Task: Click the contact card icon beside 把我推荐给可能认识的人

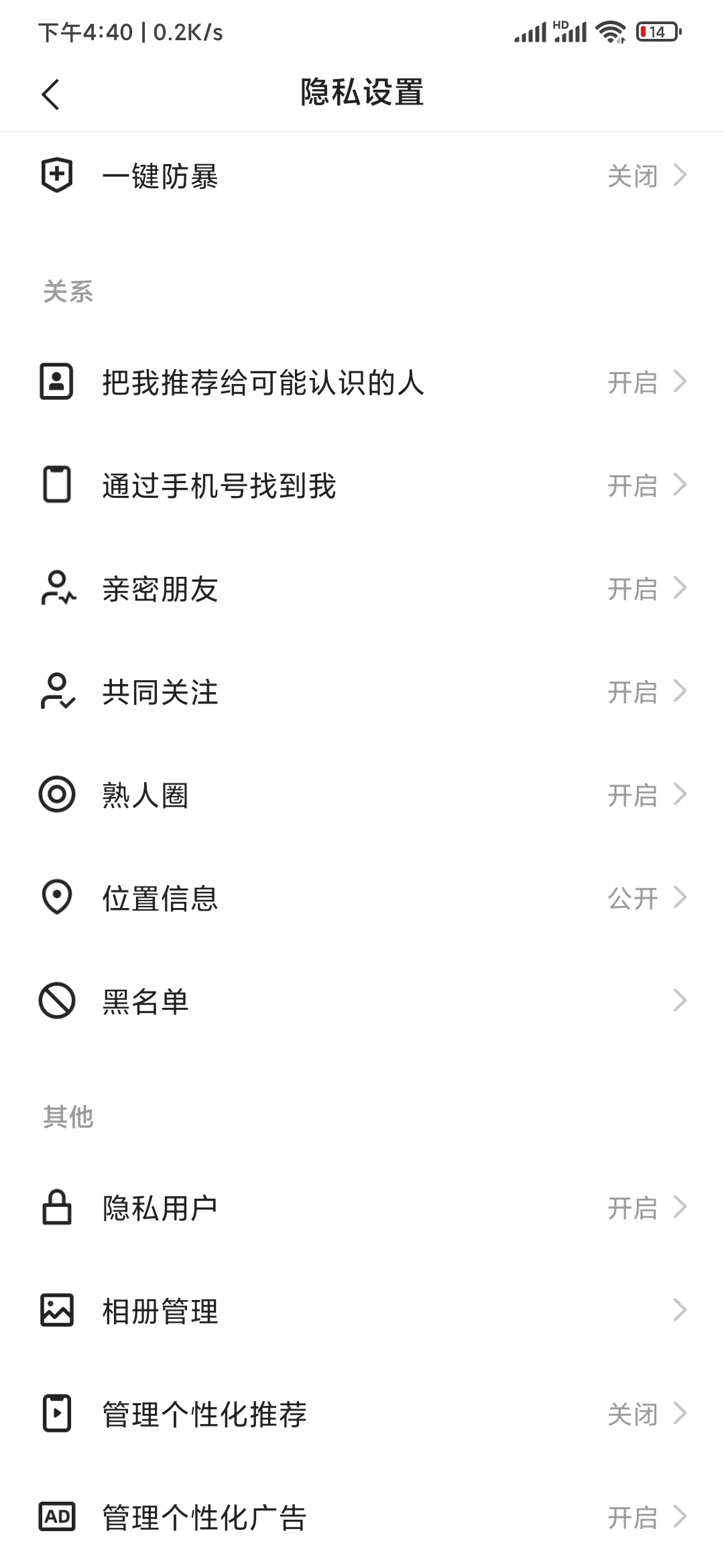Action: (56, 382)
